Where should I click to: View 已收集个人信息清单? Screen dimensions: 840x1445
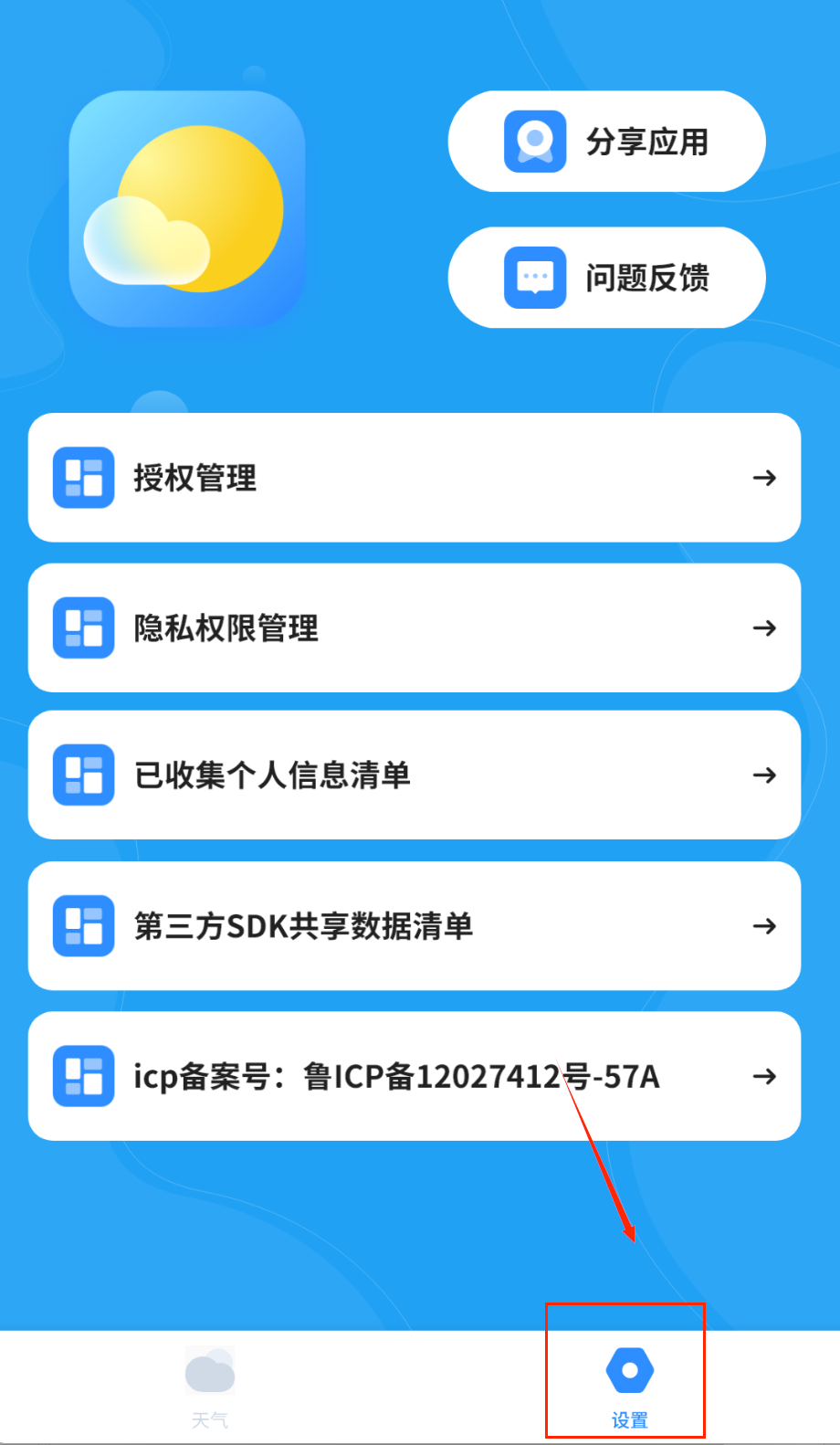click(x=414, y=775)
